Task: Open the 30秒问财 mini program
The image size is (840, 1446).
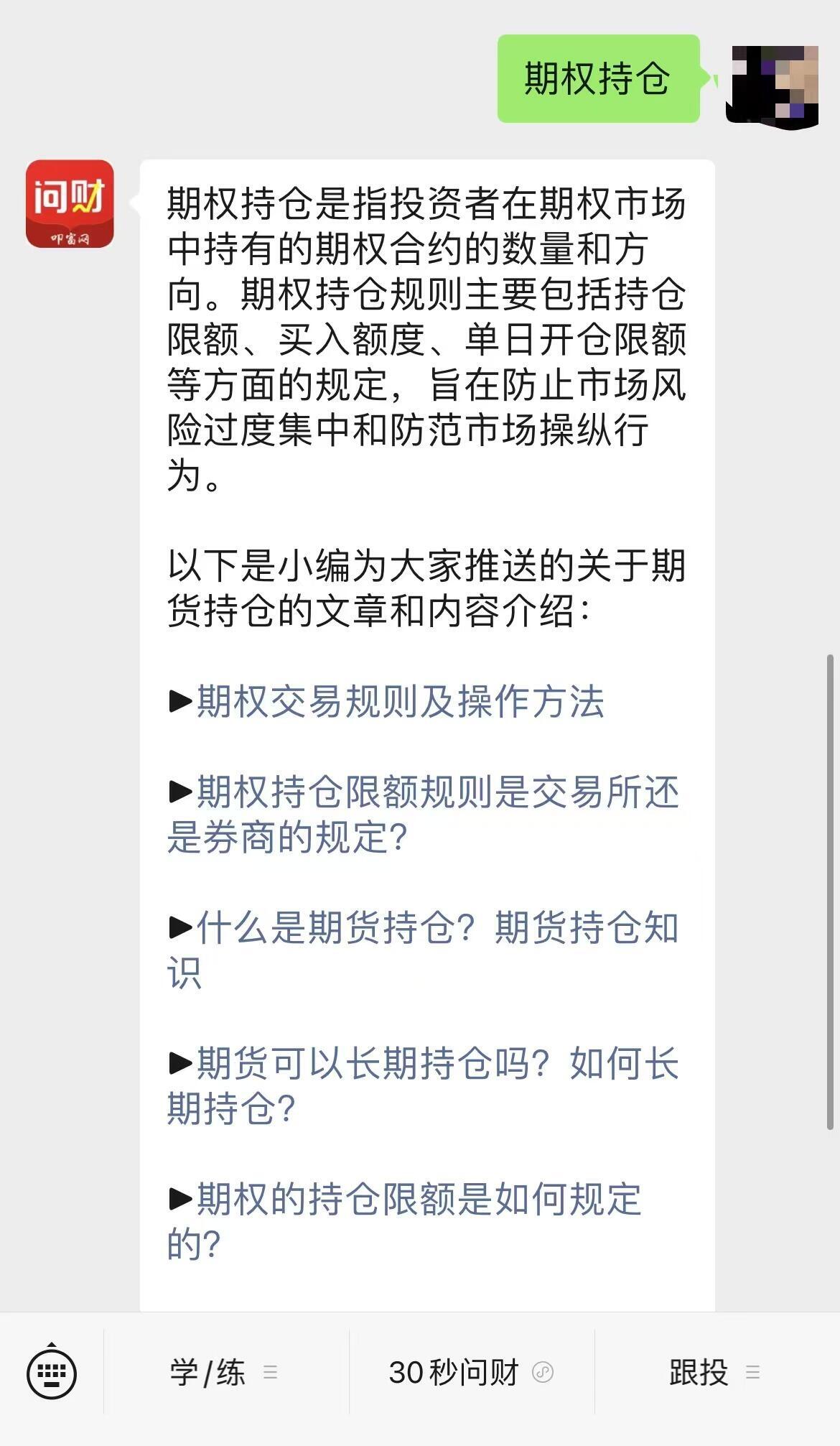Action: coord(470,1373)
